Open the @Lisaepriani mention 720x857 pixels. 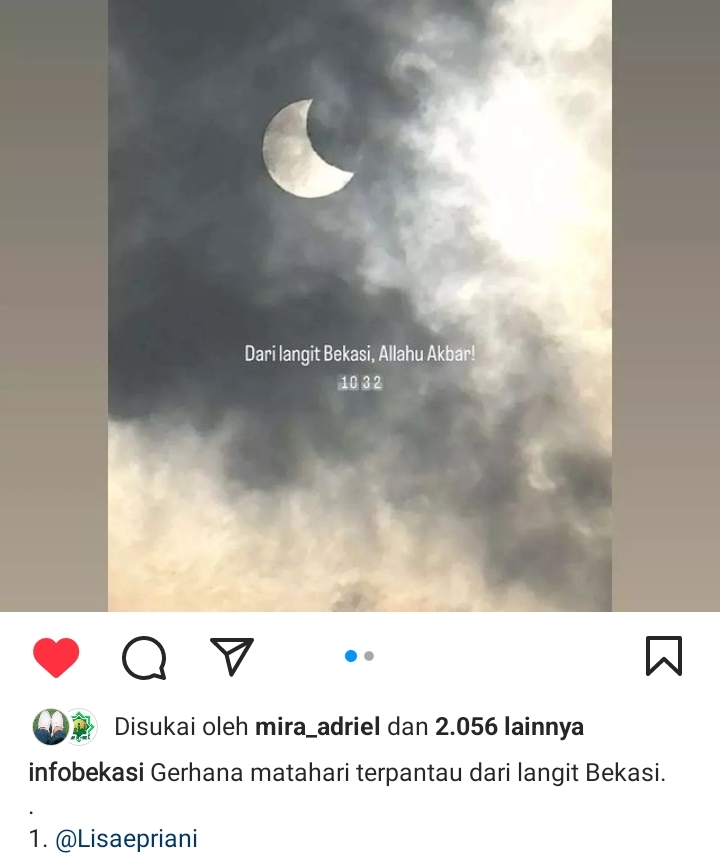click(x=126, y=839)
